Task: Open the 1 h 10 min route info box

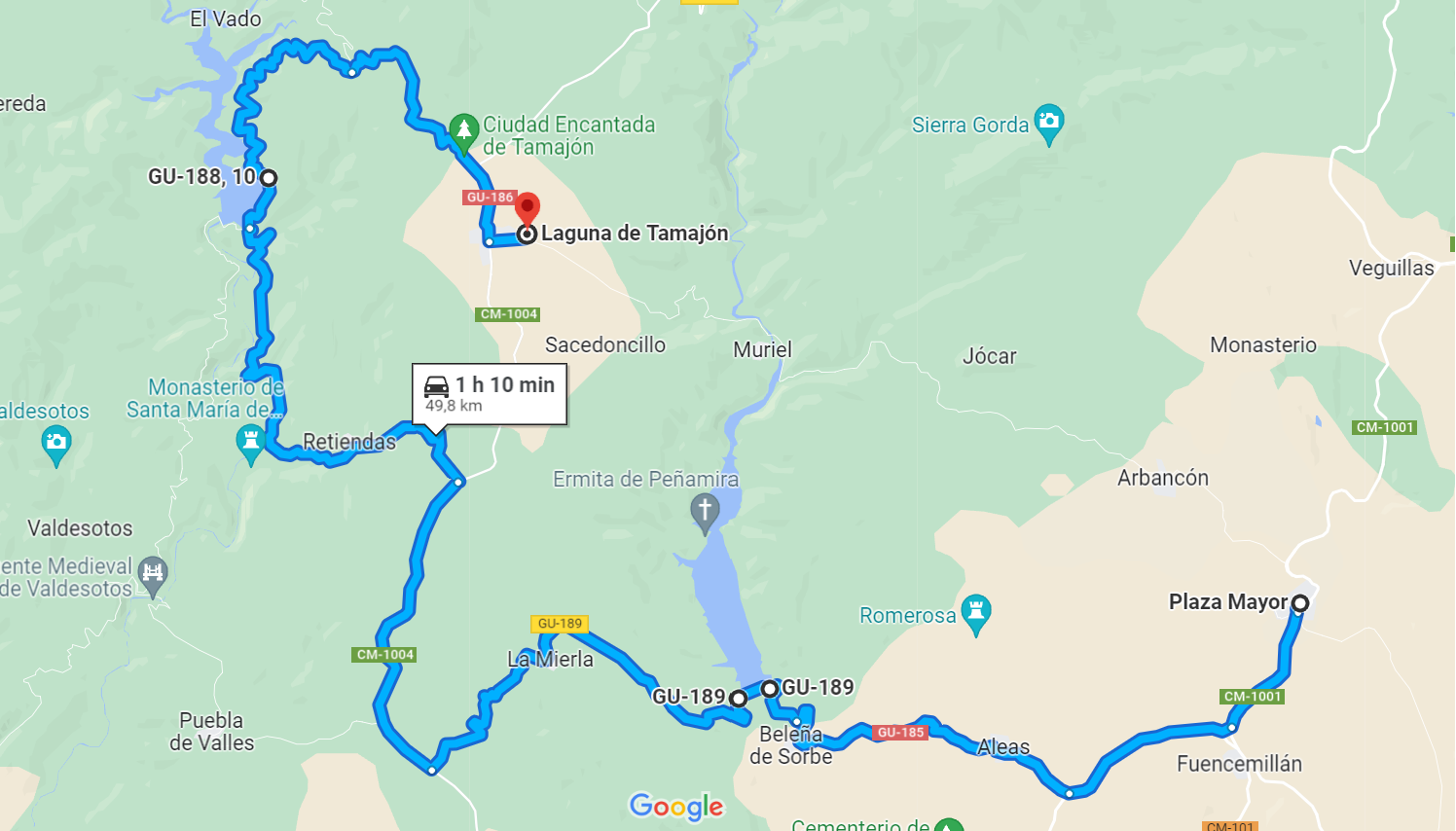Action: 490,394
